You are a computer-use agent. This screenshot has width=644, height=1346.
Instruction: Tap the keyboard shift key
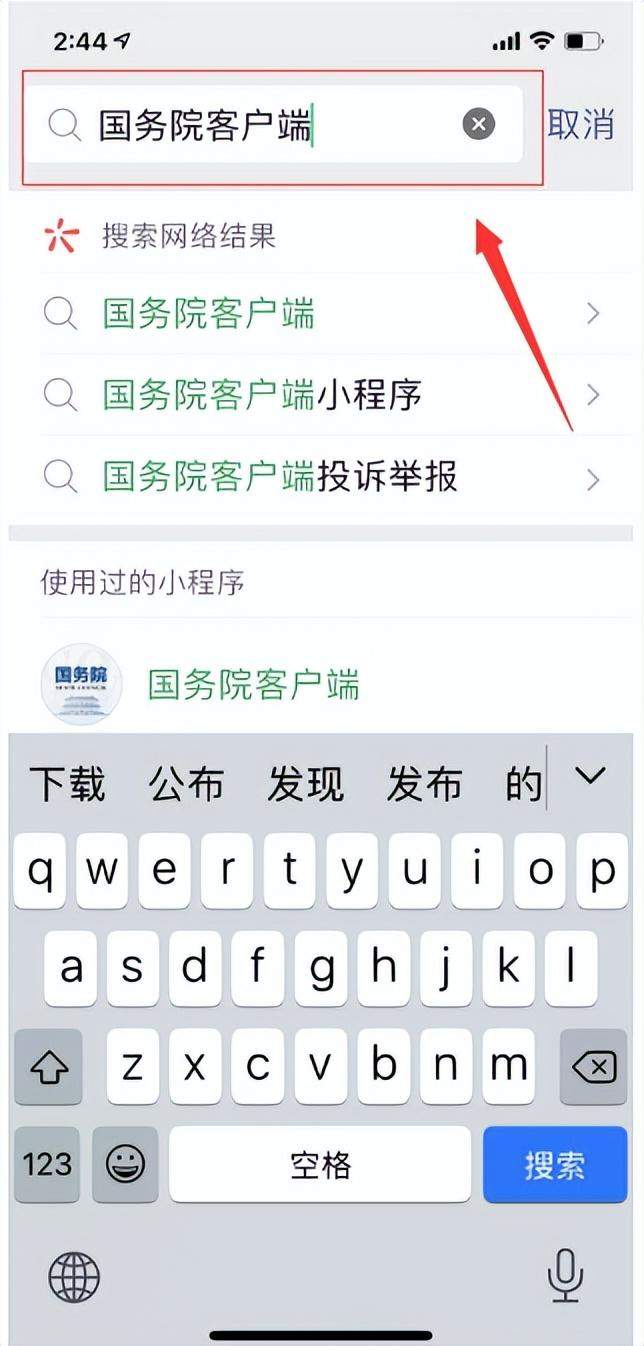(x=47, y=1068)
